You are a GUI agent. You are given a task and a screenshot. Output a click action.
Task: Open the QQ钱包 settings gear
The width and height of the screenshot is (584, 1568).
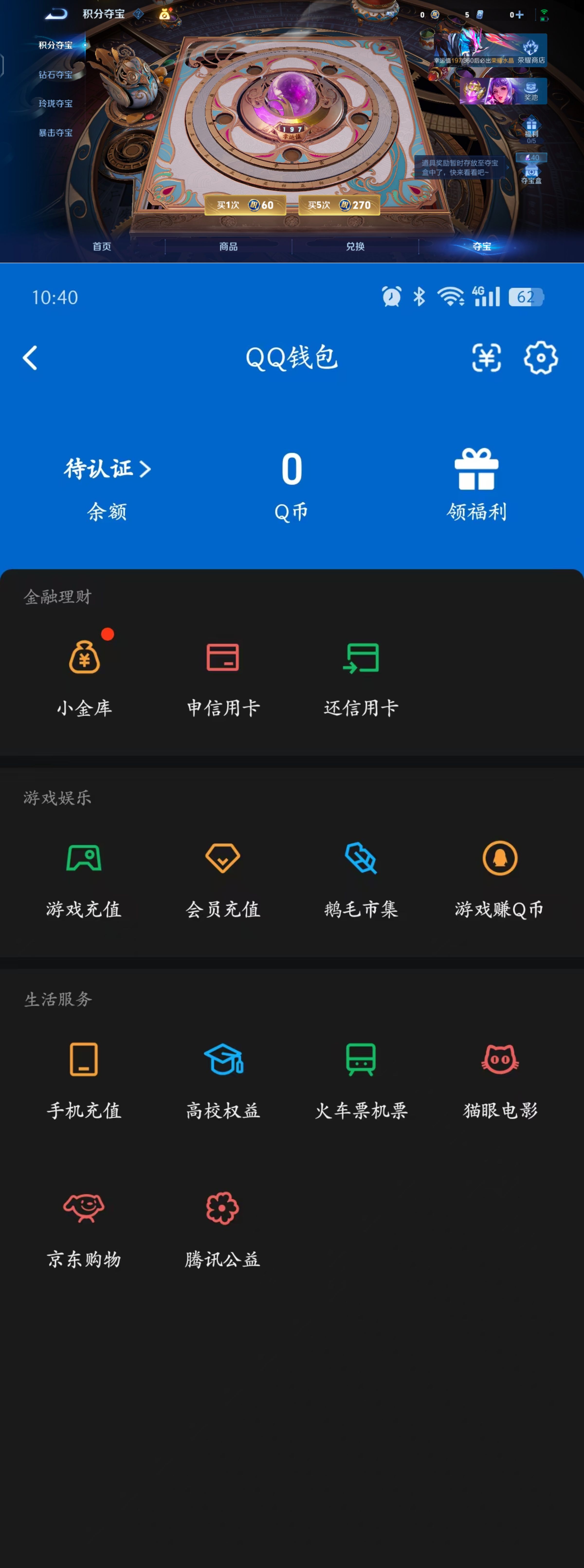541,358
